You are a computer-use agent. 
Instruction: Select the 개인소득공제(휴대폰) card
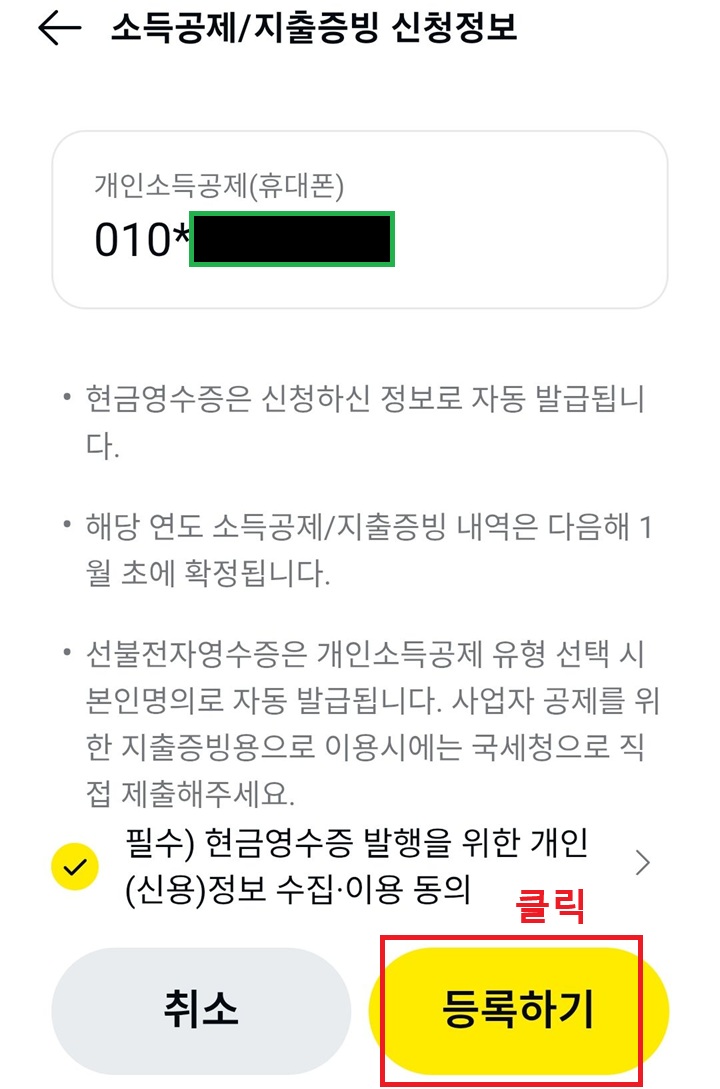[x=360, y=213]
